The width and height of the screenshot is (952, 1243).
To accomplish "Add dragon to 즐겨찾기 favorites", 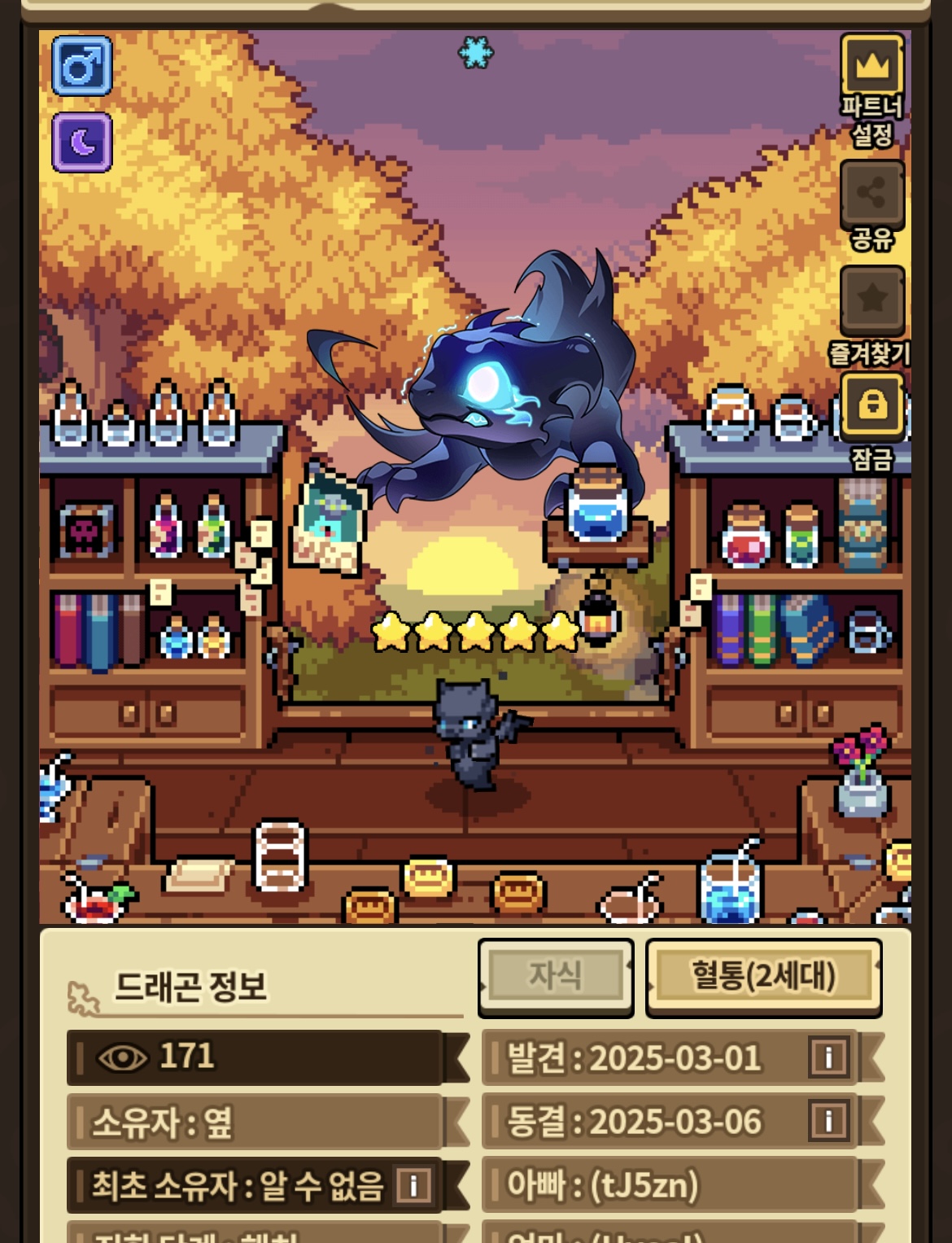I will coord(871,299).
